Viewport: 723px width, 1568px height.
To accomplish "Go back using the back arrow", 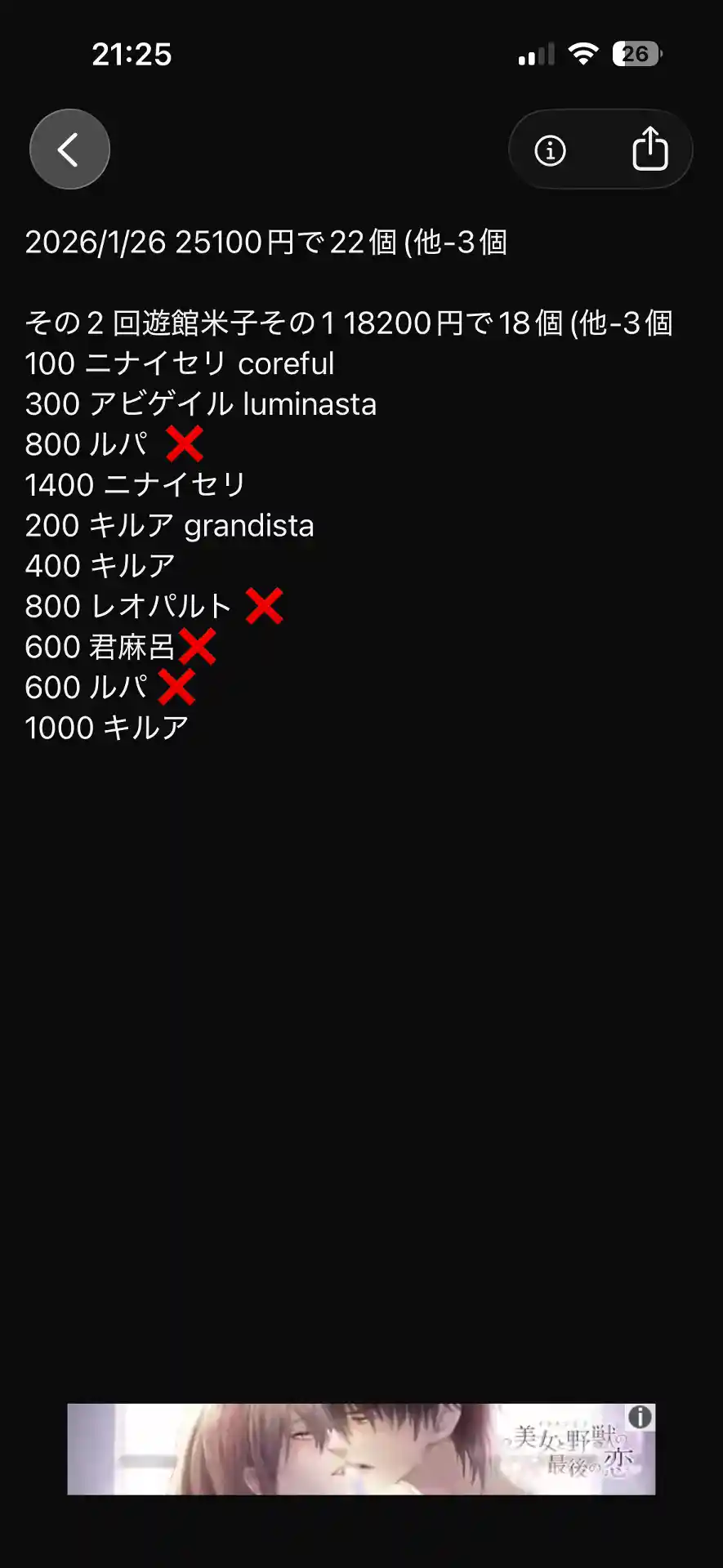I will click(x=69, y=149).
